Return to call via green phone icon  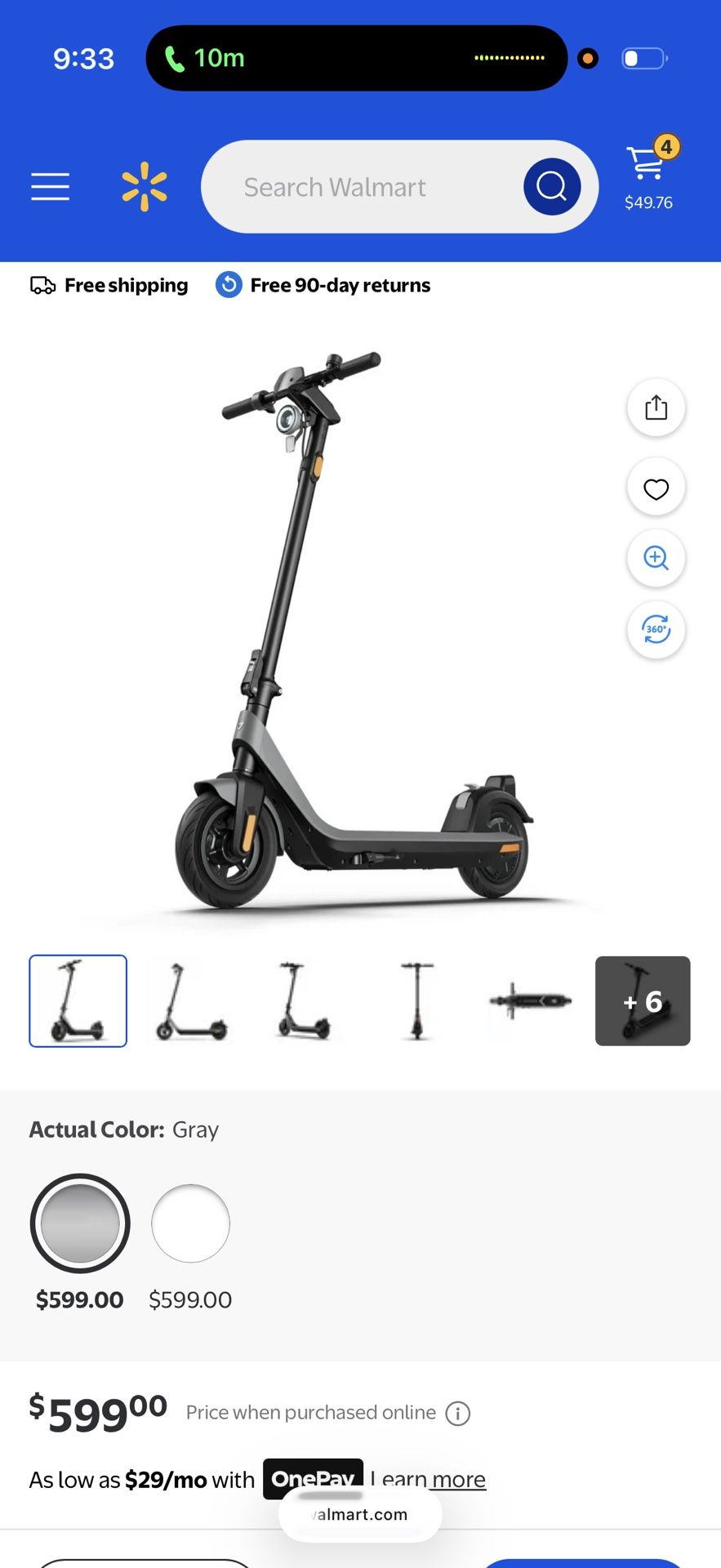point(174,58)
